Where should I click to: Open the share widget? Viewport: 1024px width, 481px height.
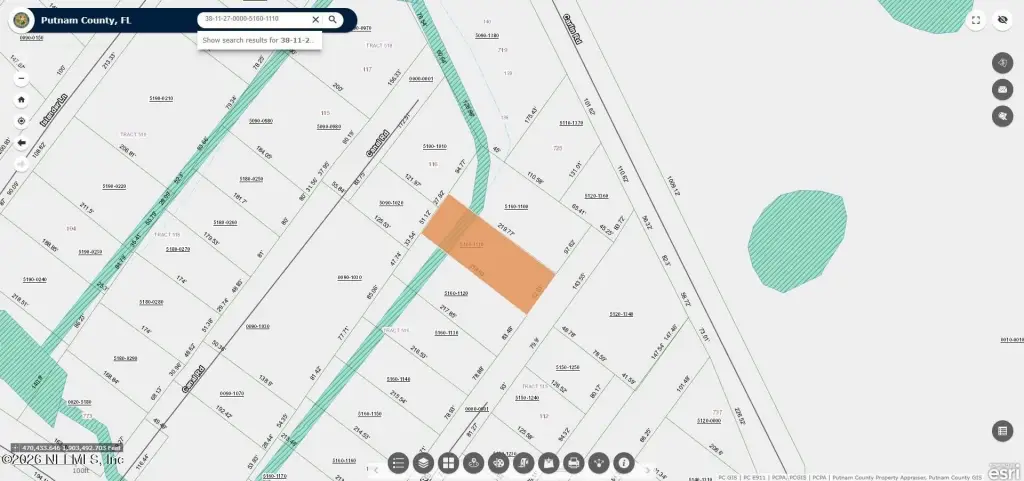tap(599, 463)
